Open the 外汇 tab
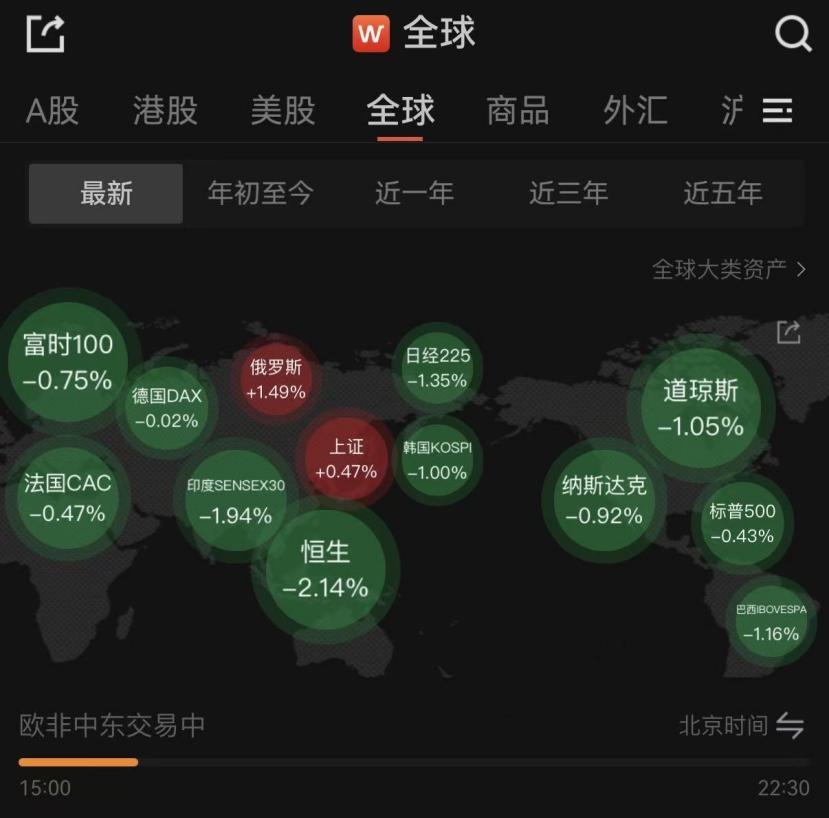 [634, 110]
